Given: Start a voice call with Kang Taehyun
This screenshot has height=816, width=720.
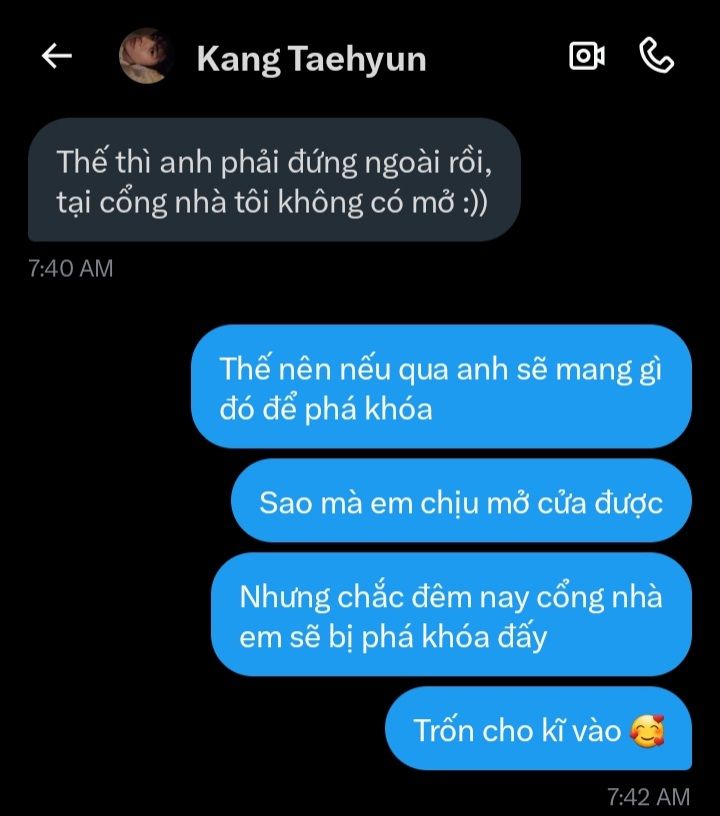Looking at the screenshot, I should click(657, 57).
